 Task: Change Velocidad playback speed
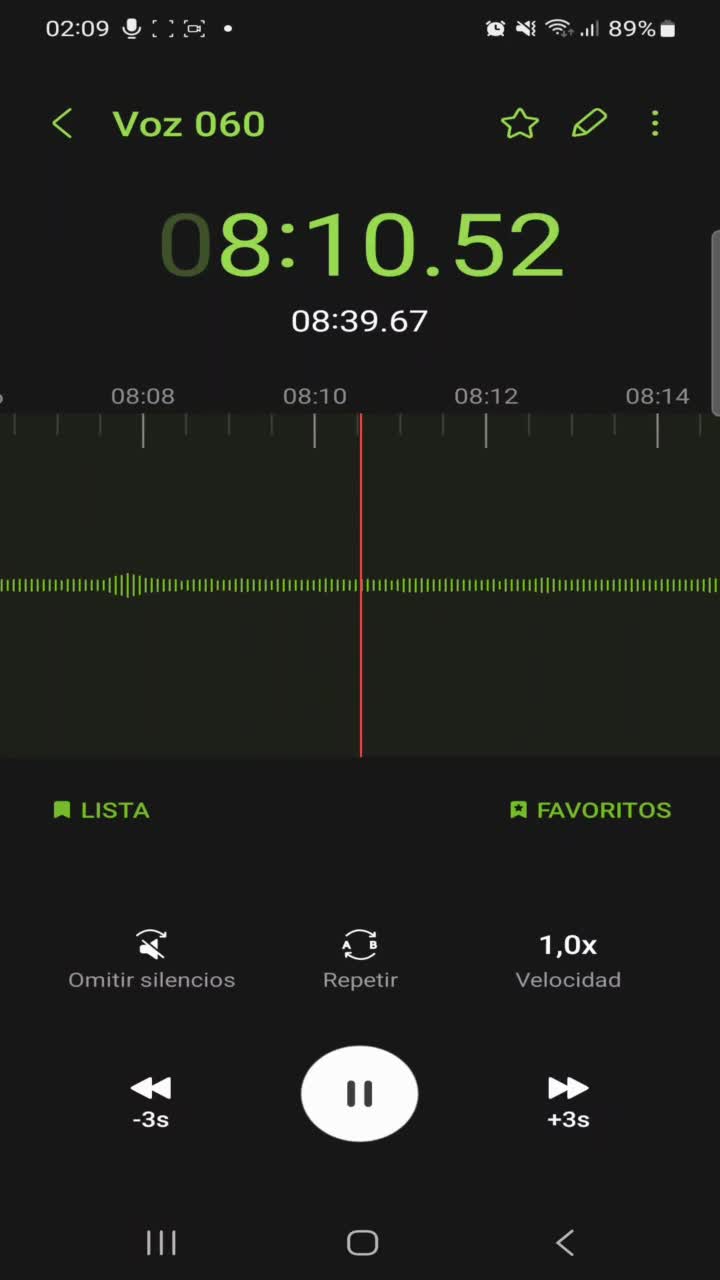coord(568,958)
